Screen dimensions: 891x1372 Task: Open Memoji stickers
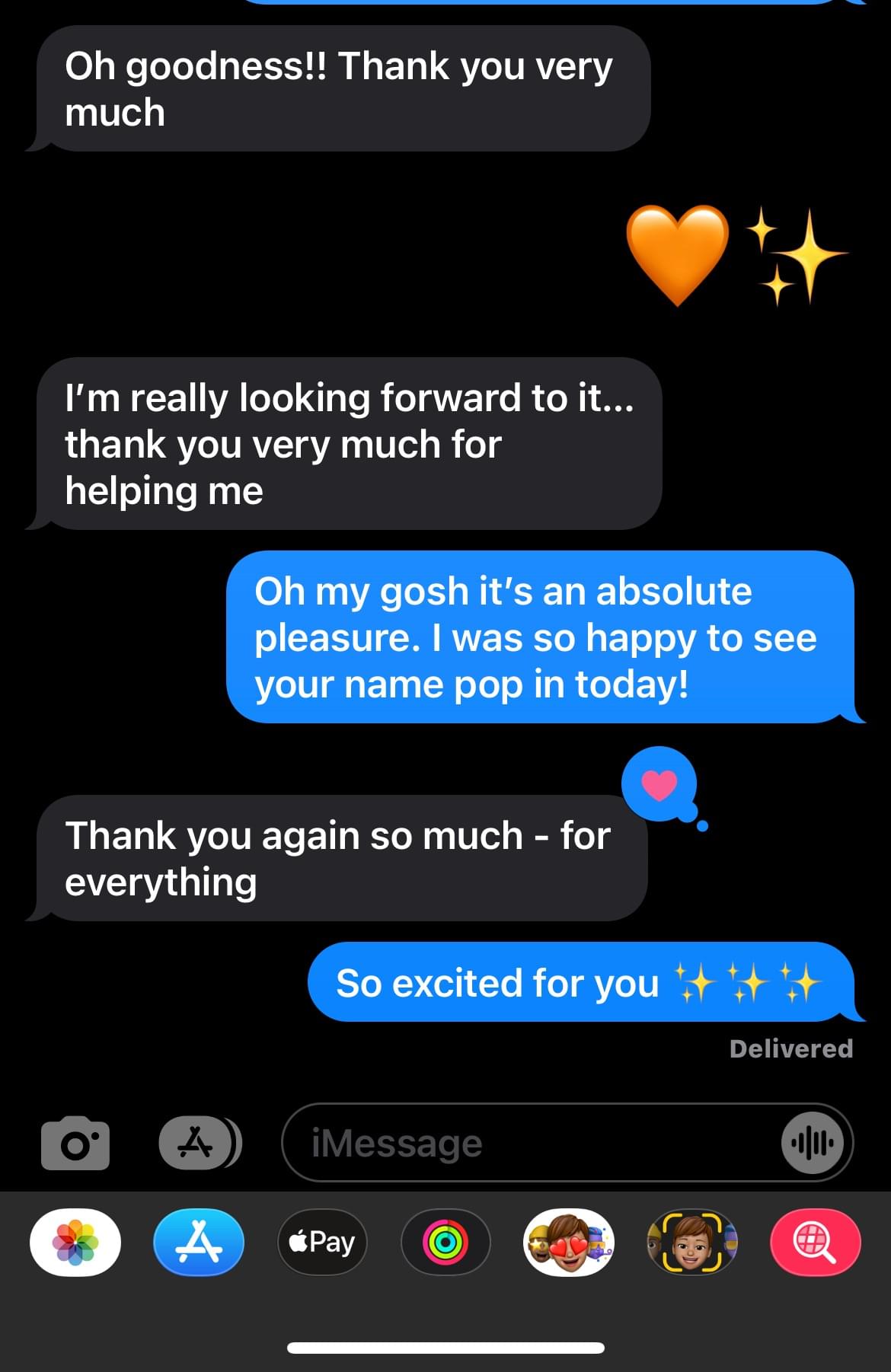568,1243
